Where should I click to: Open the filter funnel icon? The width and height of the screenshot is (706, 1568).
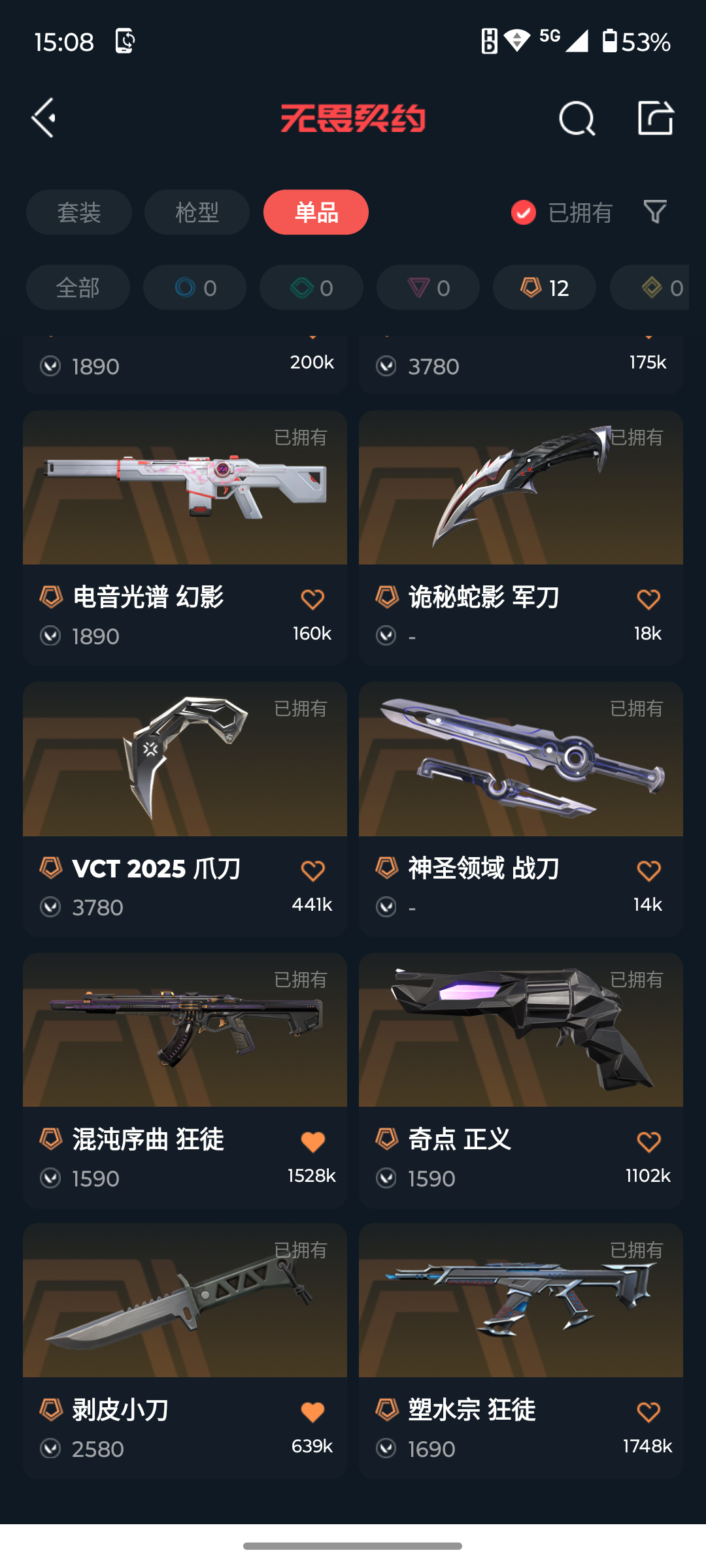point(655,212)
